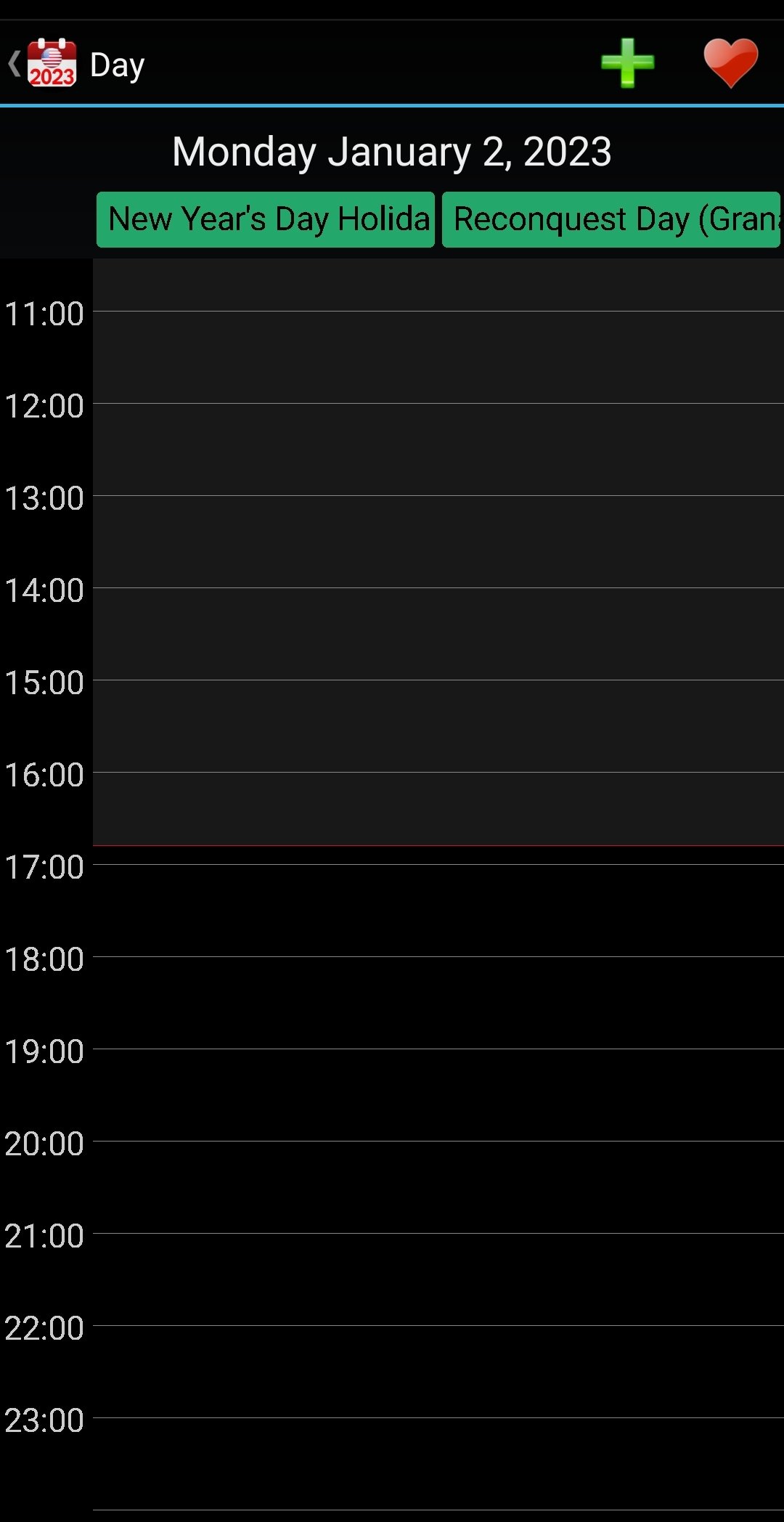
Task: Select the 15:00 time slot
Action: tap(438, 726)
